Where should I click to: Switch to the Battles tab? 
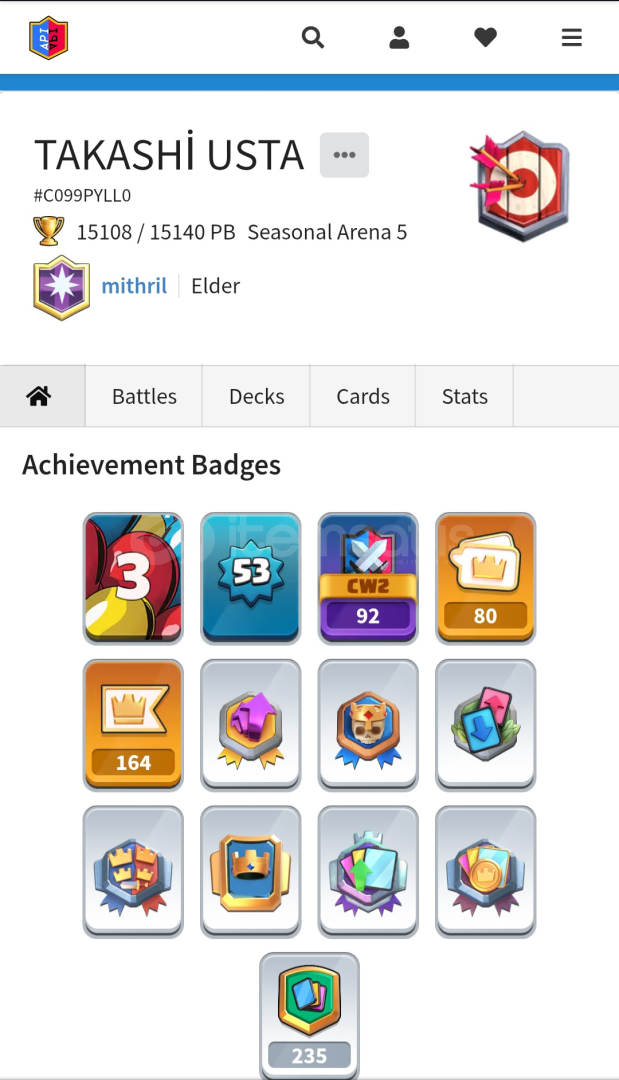point(144,397)
